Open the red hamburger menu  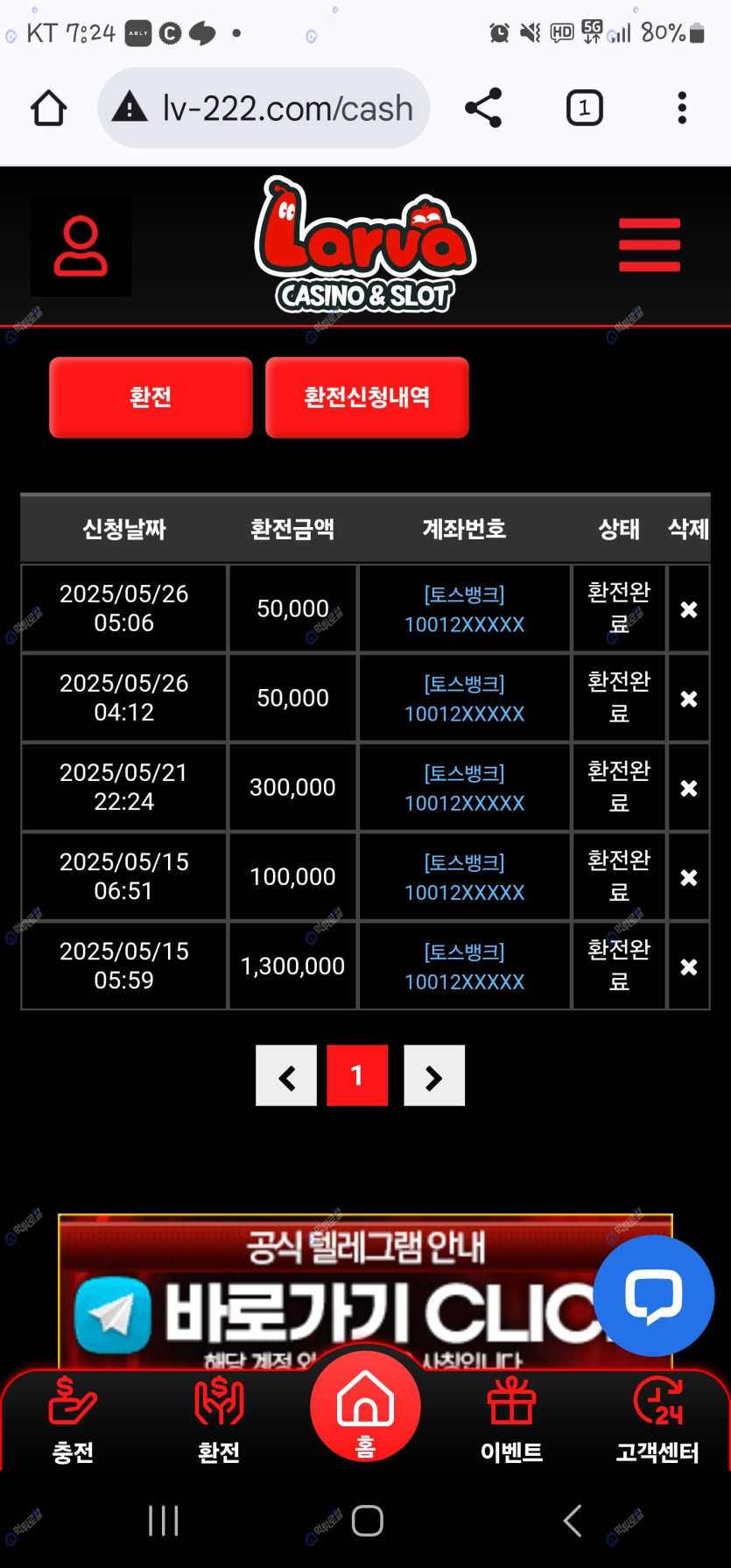point(649,245)
